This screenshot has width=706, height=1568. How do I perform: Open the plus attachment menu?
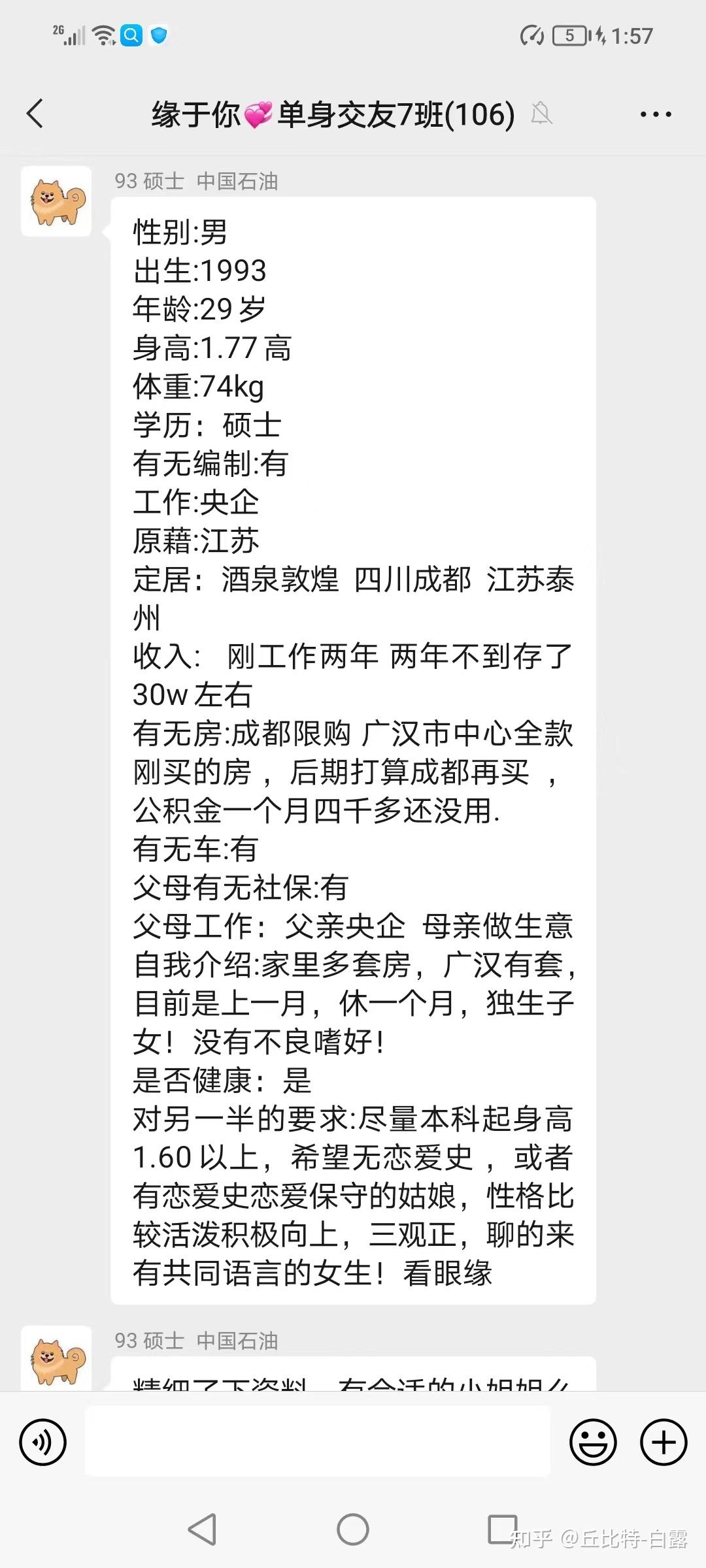coord(664,1442)
